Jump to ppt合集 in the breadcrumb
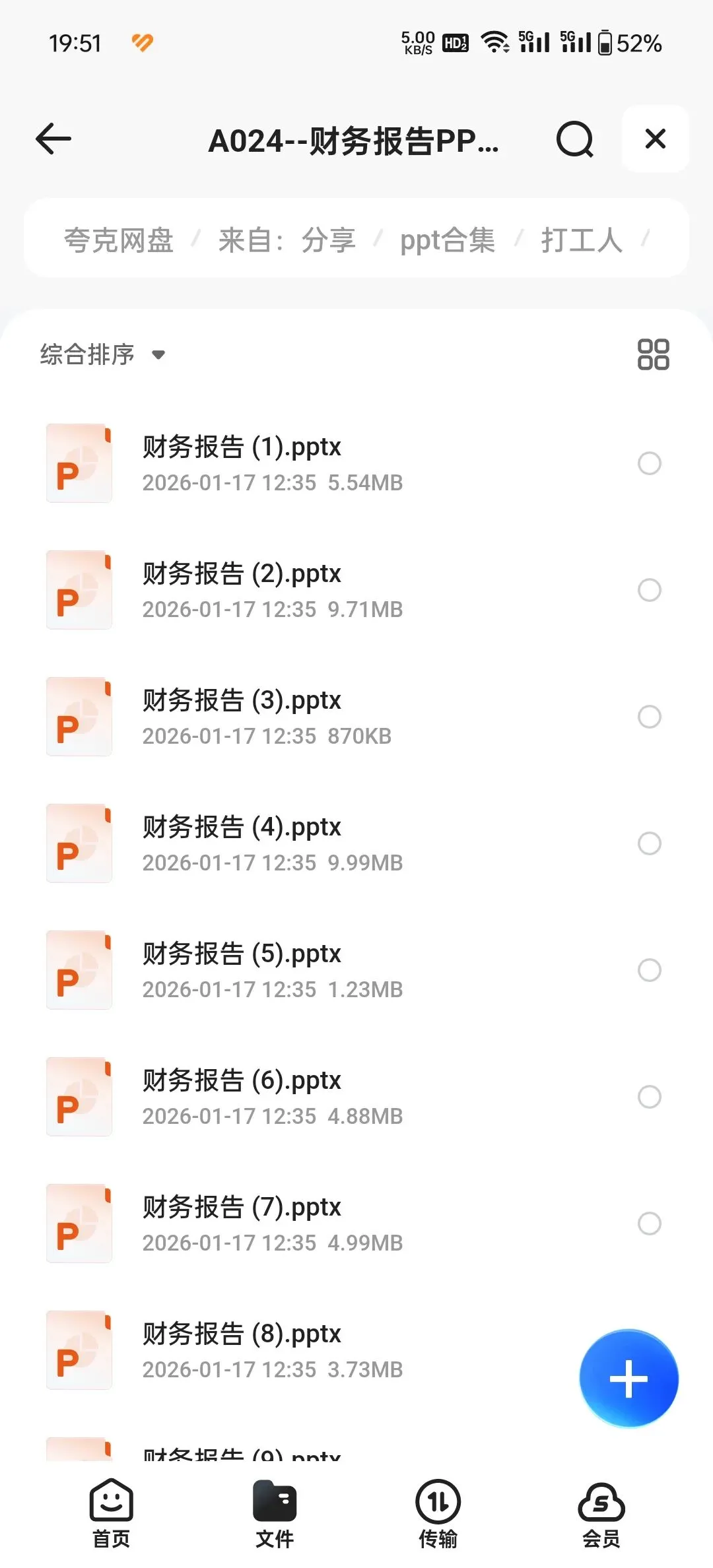Image resolution: width=713 pixels, height=1568 pixels. 447,240
